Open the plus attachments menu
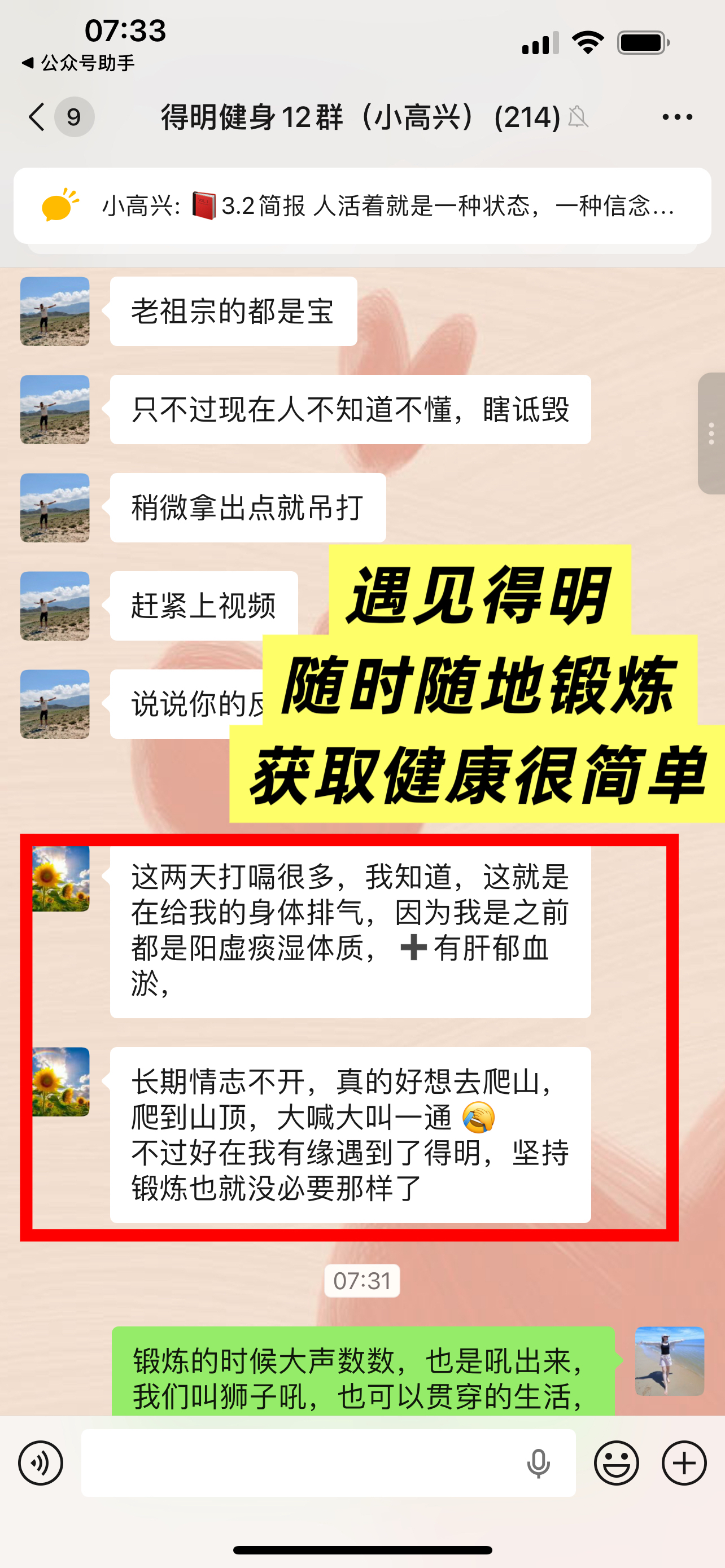 click(684, 1462)
